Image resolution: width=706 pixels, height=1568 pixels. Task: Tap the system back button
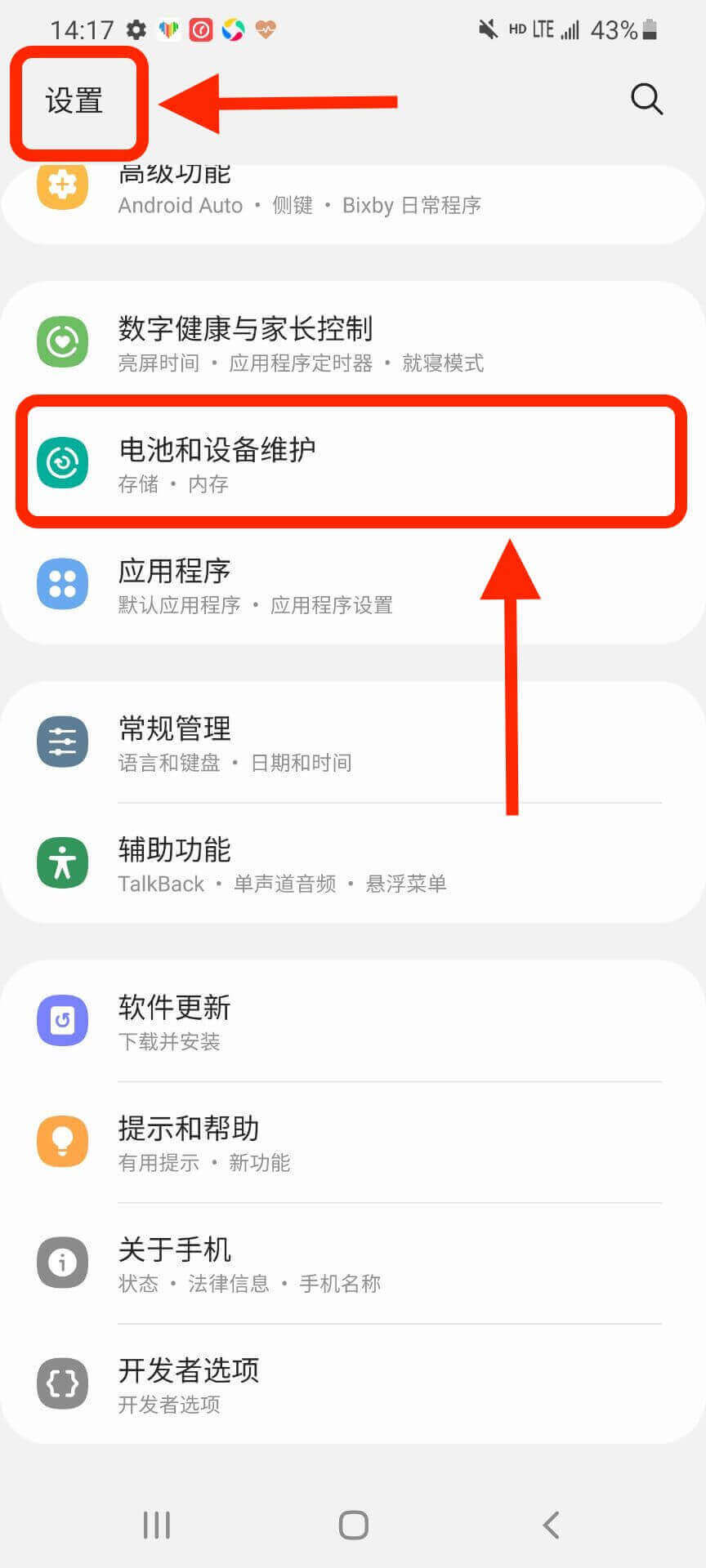point(552,1524)
